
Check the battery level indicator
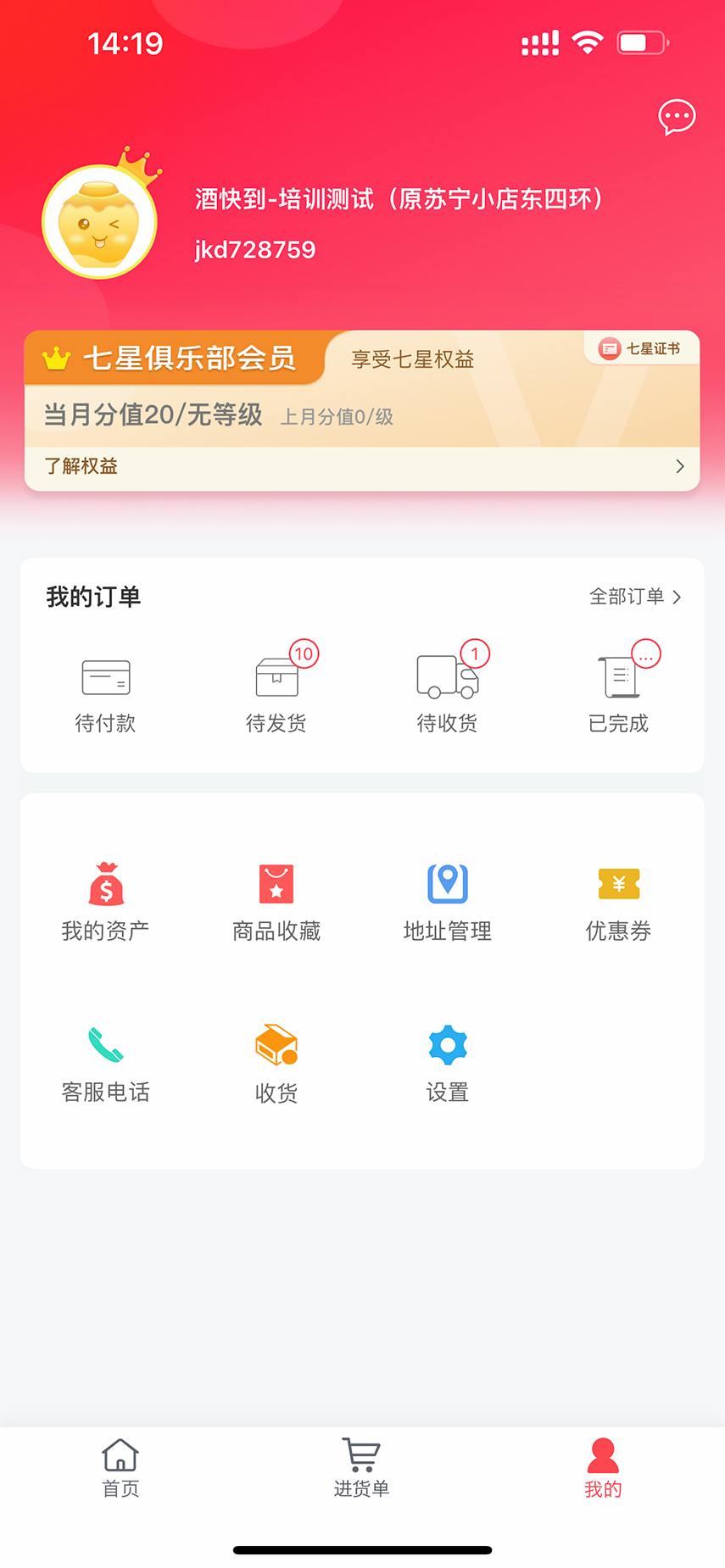tap(642, 42)
